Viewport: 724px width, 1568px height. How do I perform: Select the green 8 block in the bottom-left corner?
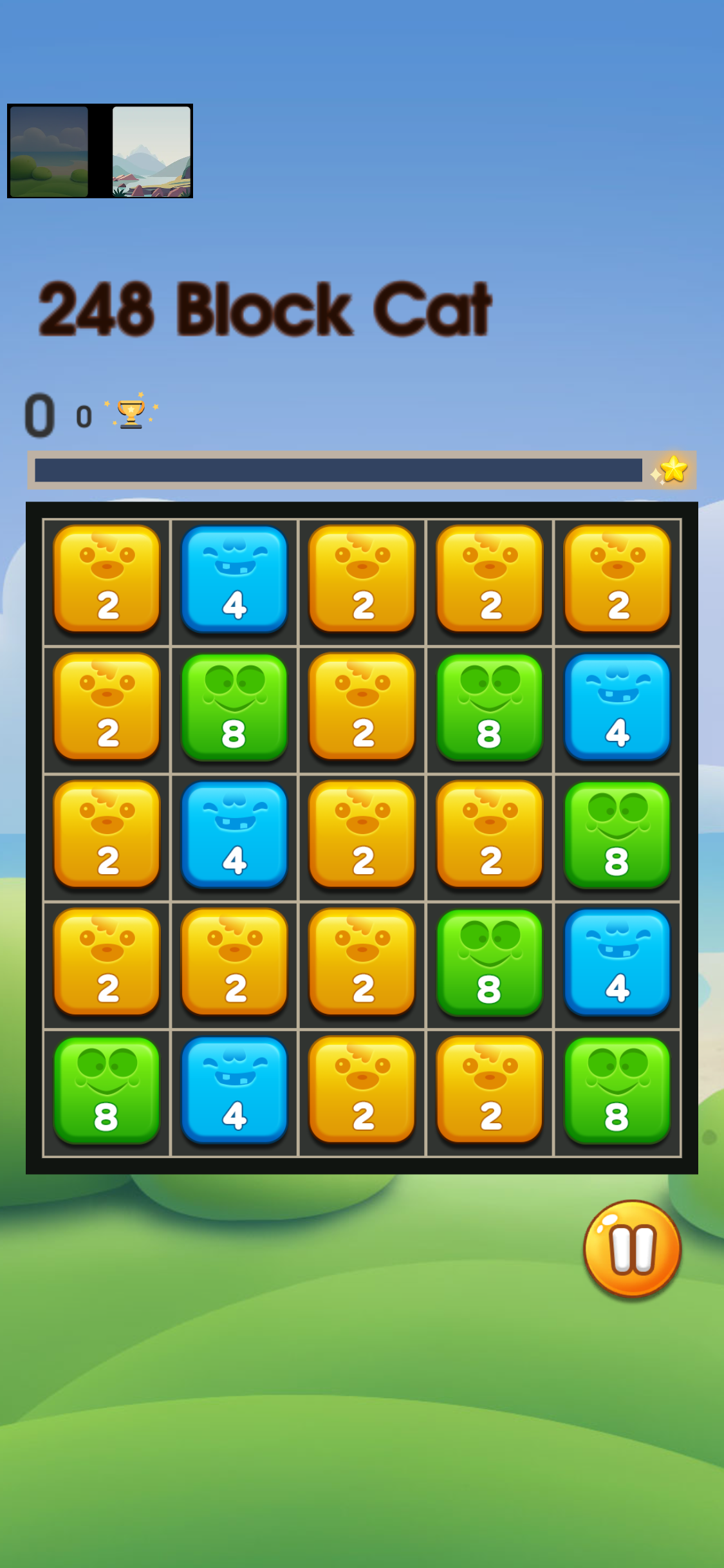107,1092
